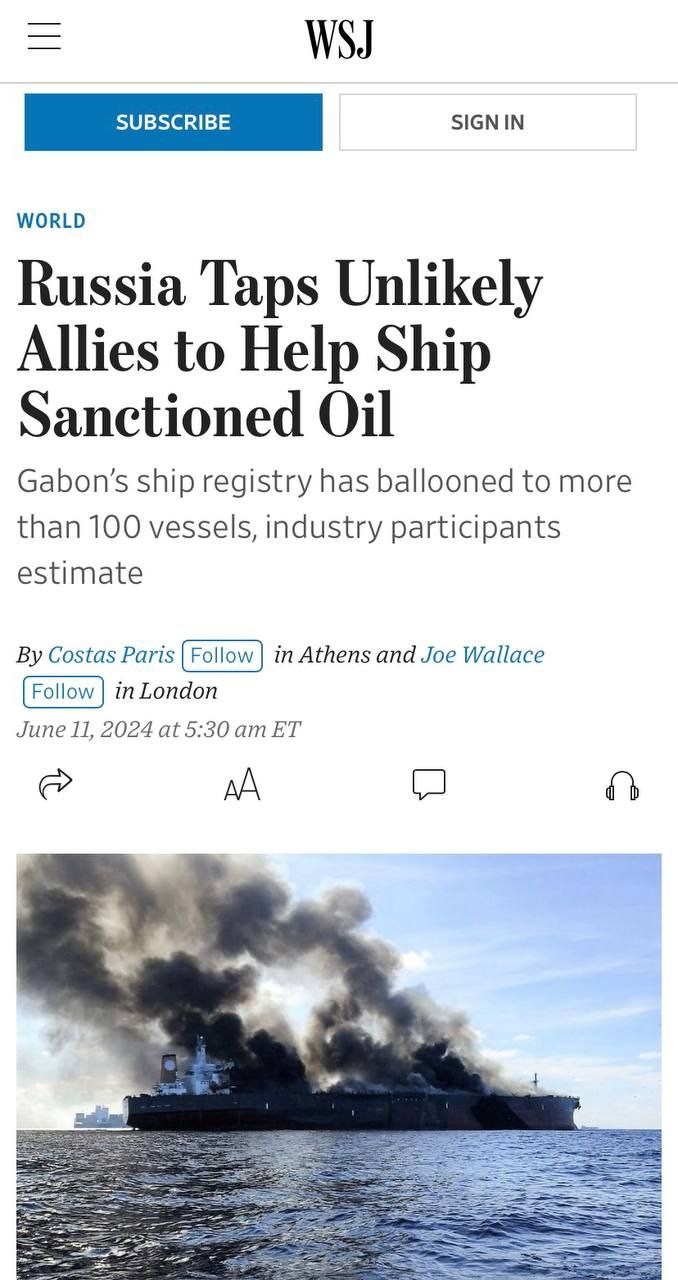Image resolution: width=678 pixels, height=1280 pixels.
Task: Open author Joe Wallace's profile
Action: [483, 655]
